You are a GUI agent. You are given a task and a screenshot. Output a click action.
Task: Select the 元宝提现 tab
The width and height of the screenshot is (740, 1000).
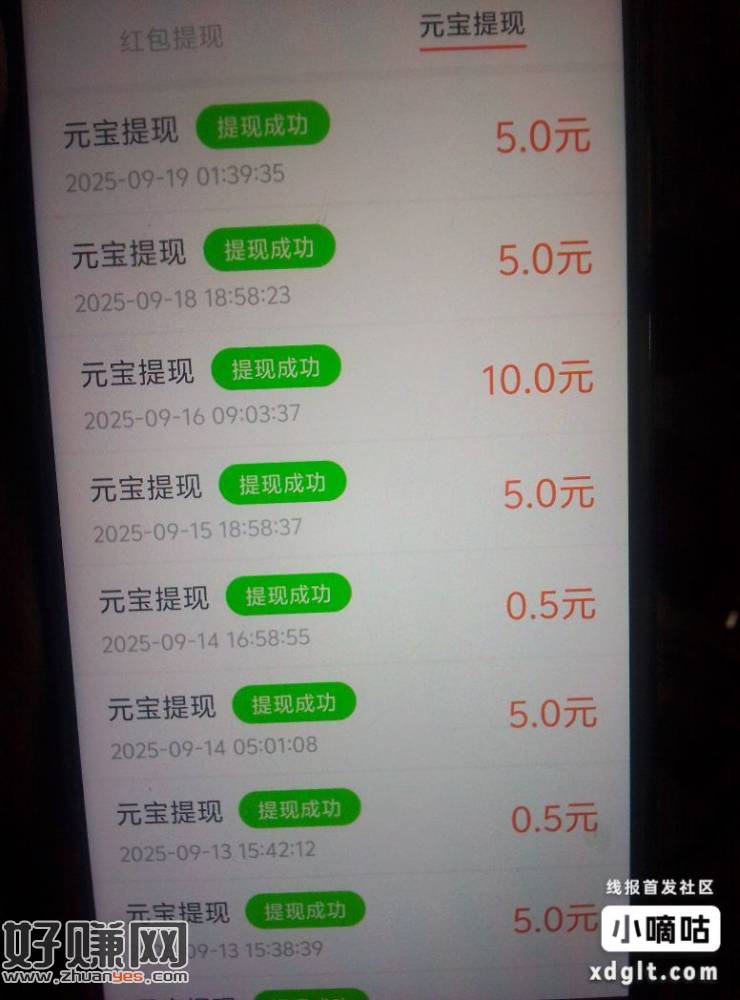coord(471,26)
